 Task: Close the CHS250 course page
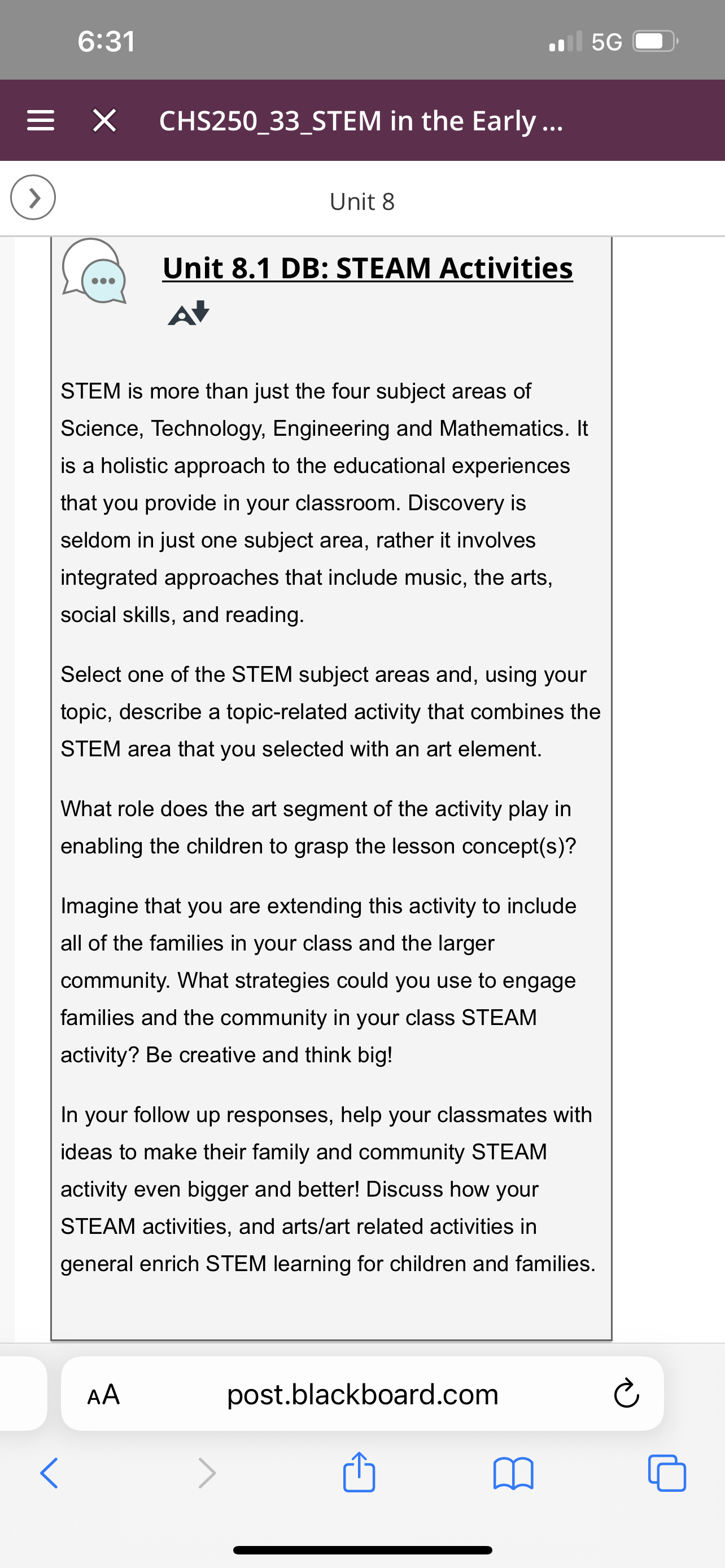point(104,121)
